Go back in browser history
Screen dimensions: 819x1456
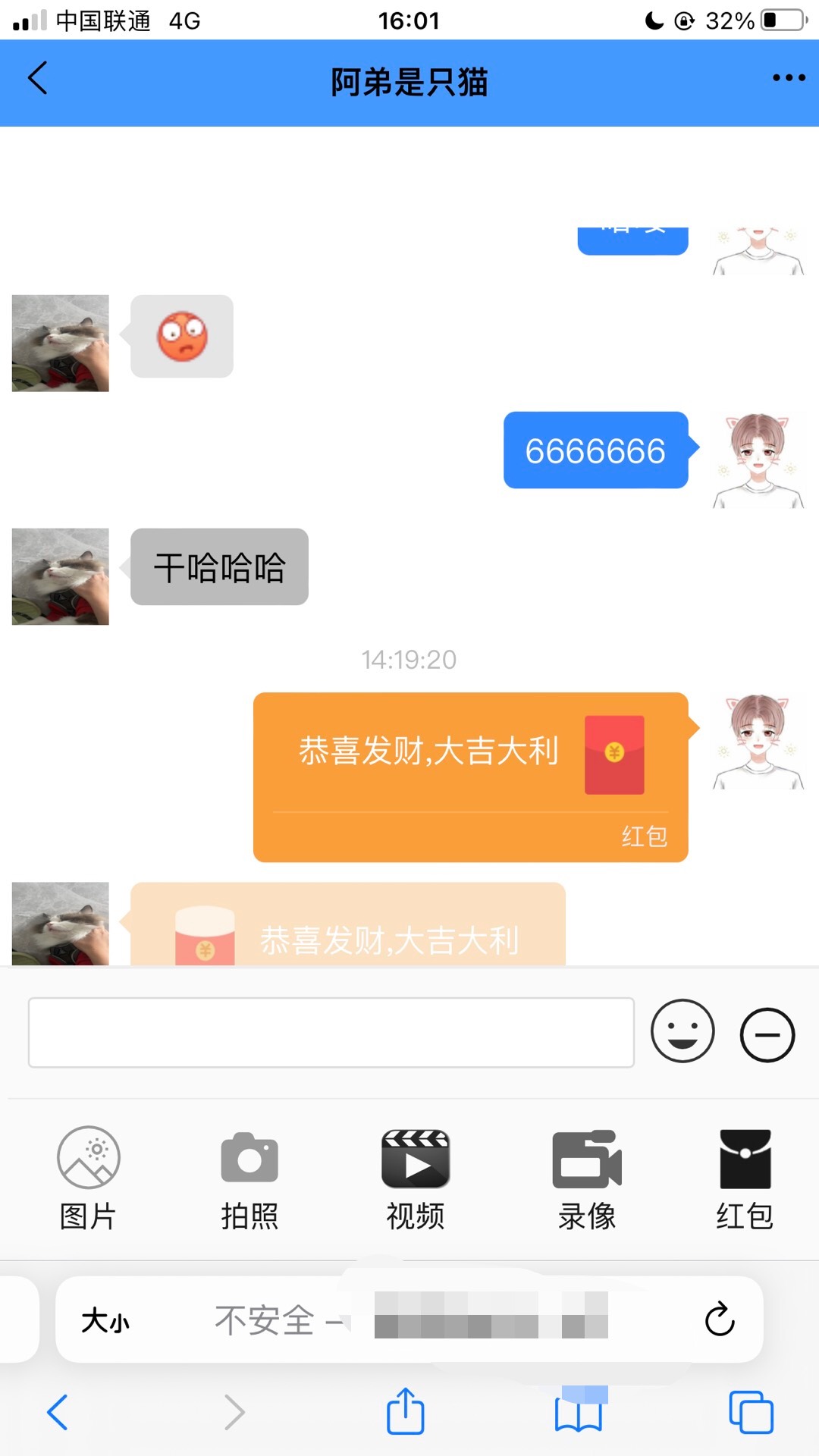pos(58,1412)
